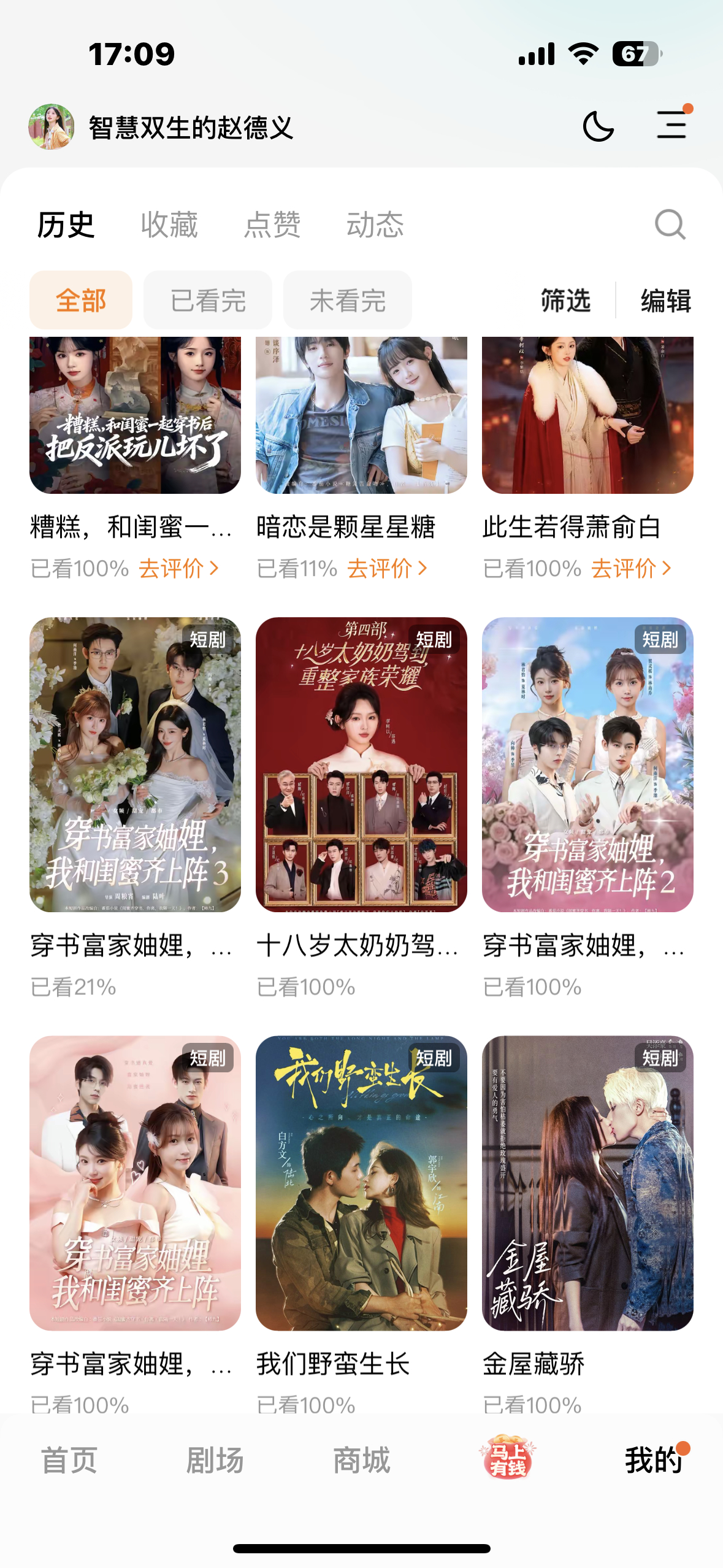This screenshot has width=723, height=1568.
Task: Open the 动态 tab
Action: tap(375, 225)
